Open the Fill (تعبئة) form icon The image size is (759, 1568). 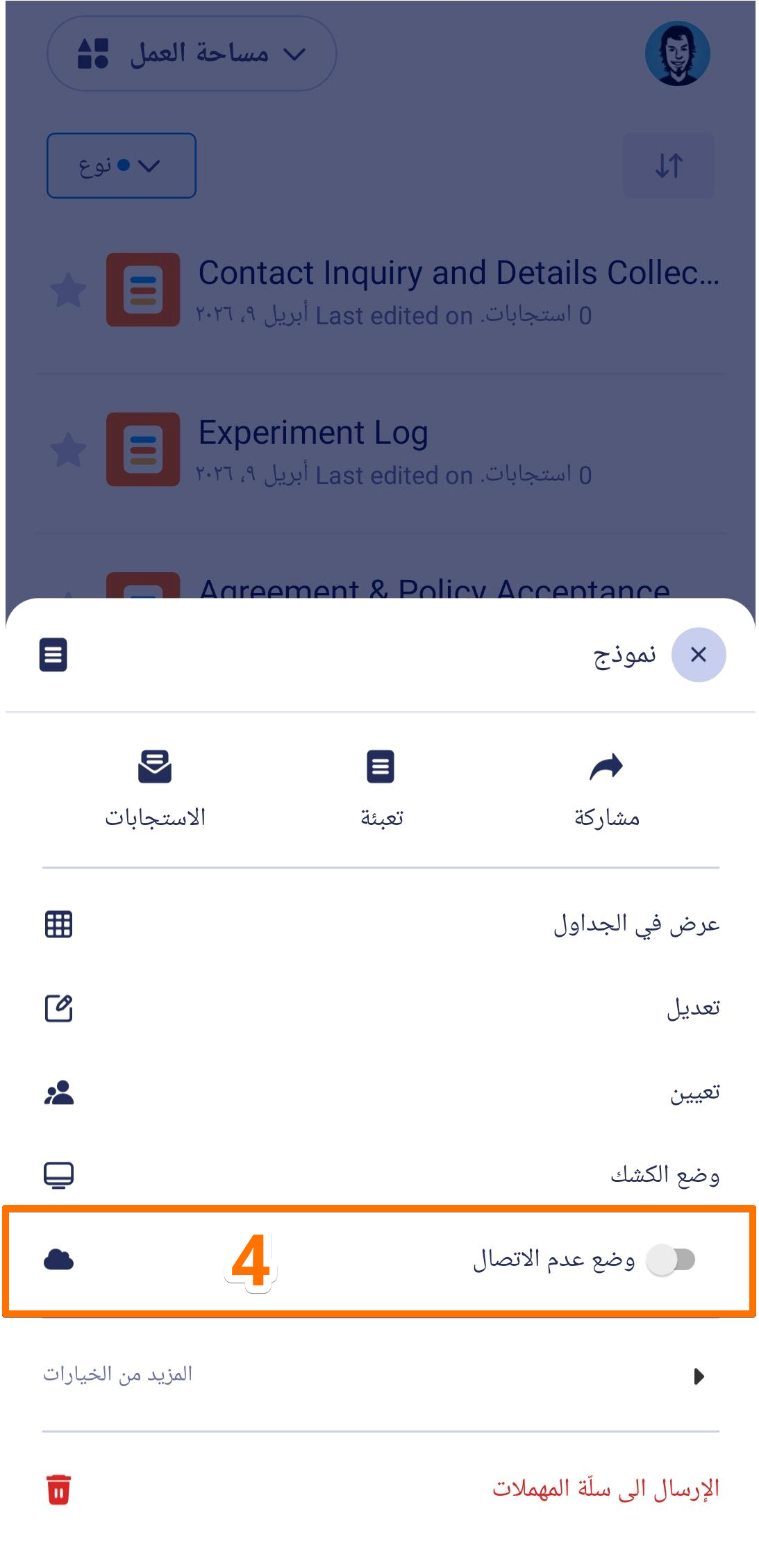pyautogui.click(x=381, y=766)
